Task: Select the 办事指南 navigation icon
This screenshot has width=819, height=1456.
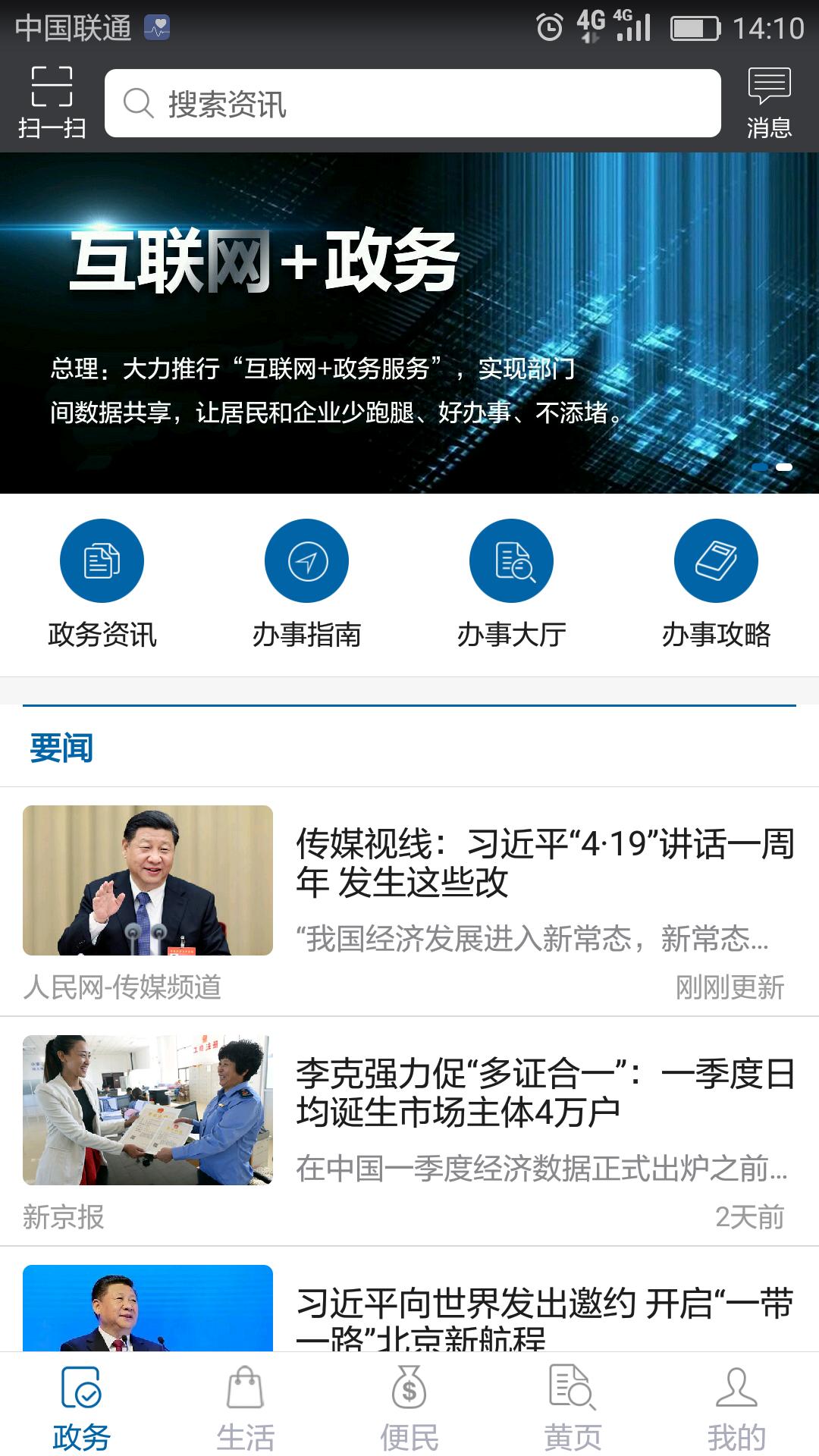Action: click(306, 560)
